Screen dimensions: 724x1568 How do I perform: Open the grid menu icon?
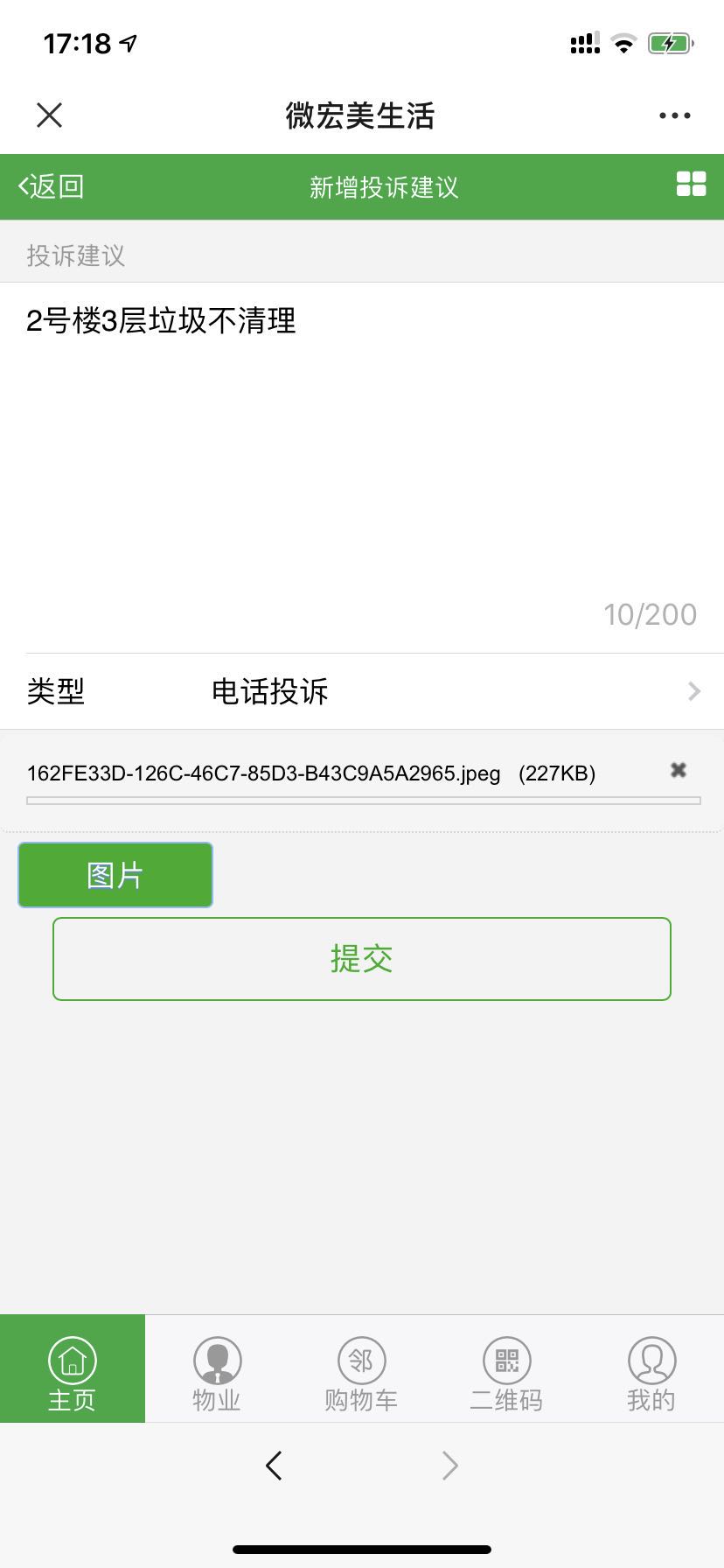coord(691,184)
